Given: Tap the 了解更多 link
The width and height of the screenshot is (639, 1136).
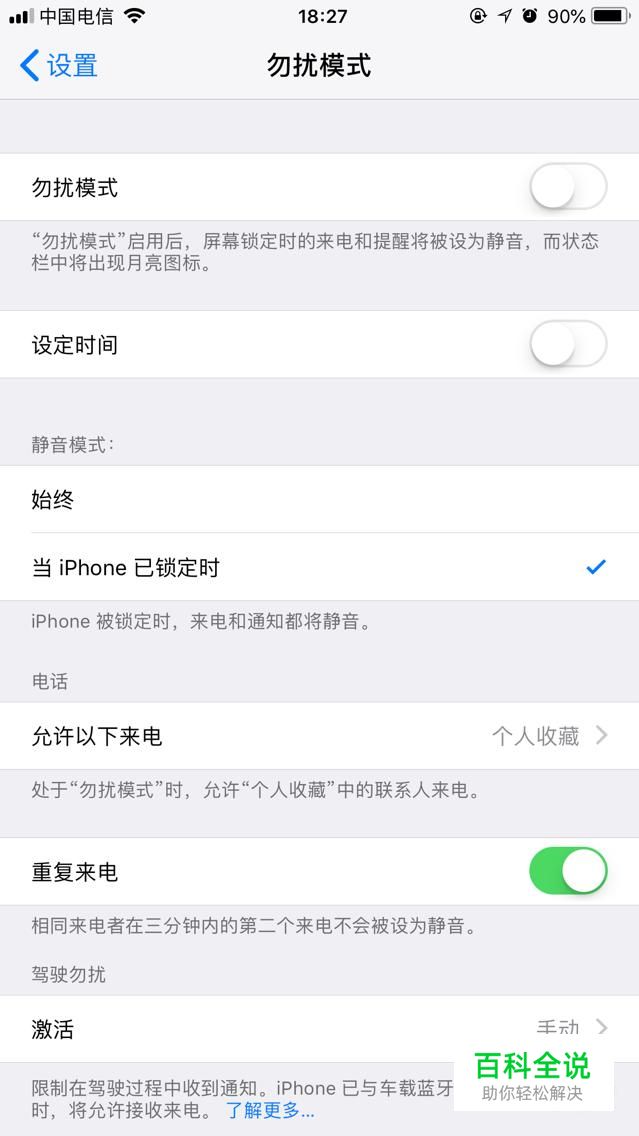Looking at the screenshot, I should click(x=270, y=1110).
